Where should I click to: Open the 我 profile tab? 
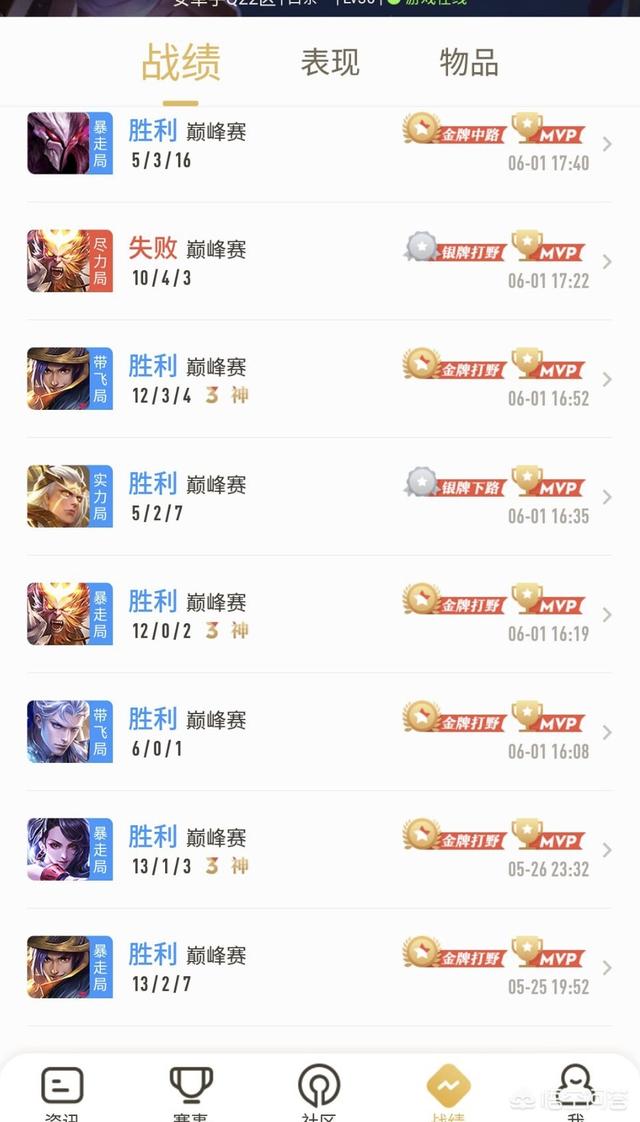point(575,1092)
